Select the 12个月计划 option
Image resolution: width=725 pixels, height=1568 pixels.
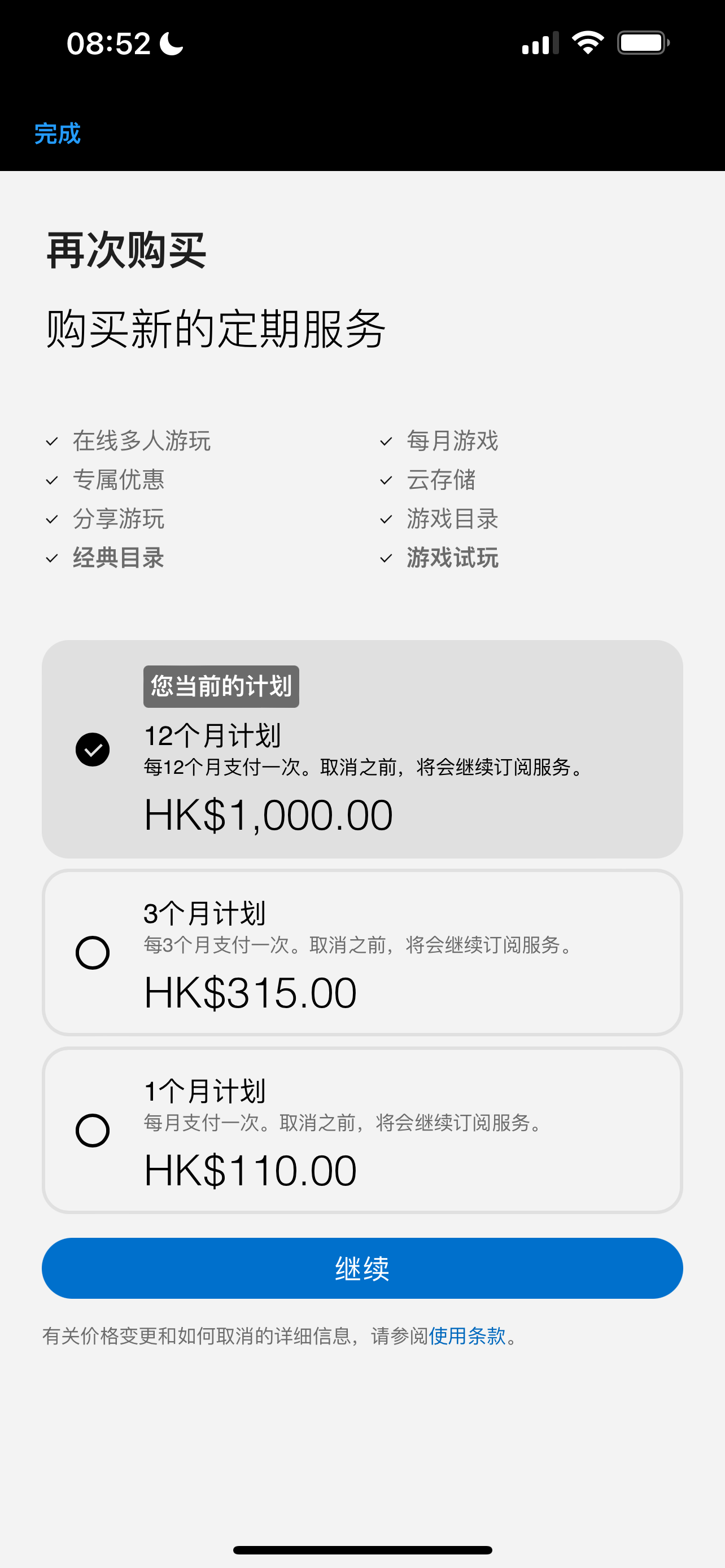pyautogui.click(x=93, y=750)
